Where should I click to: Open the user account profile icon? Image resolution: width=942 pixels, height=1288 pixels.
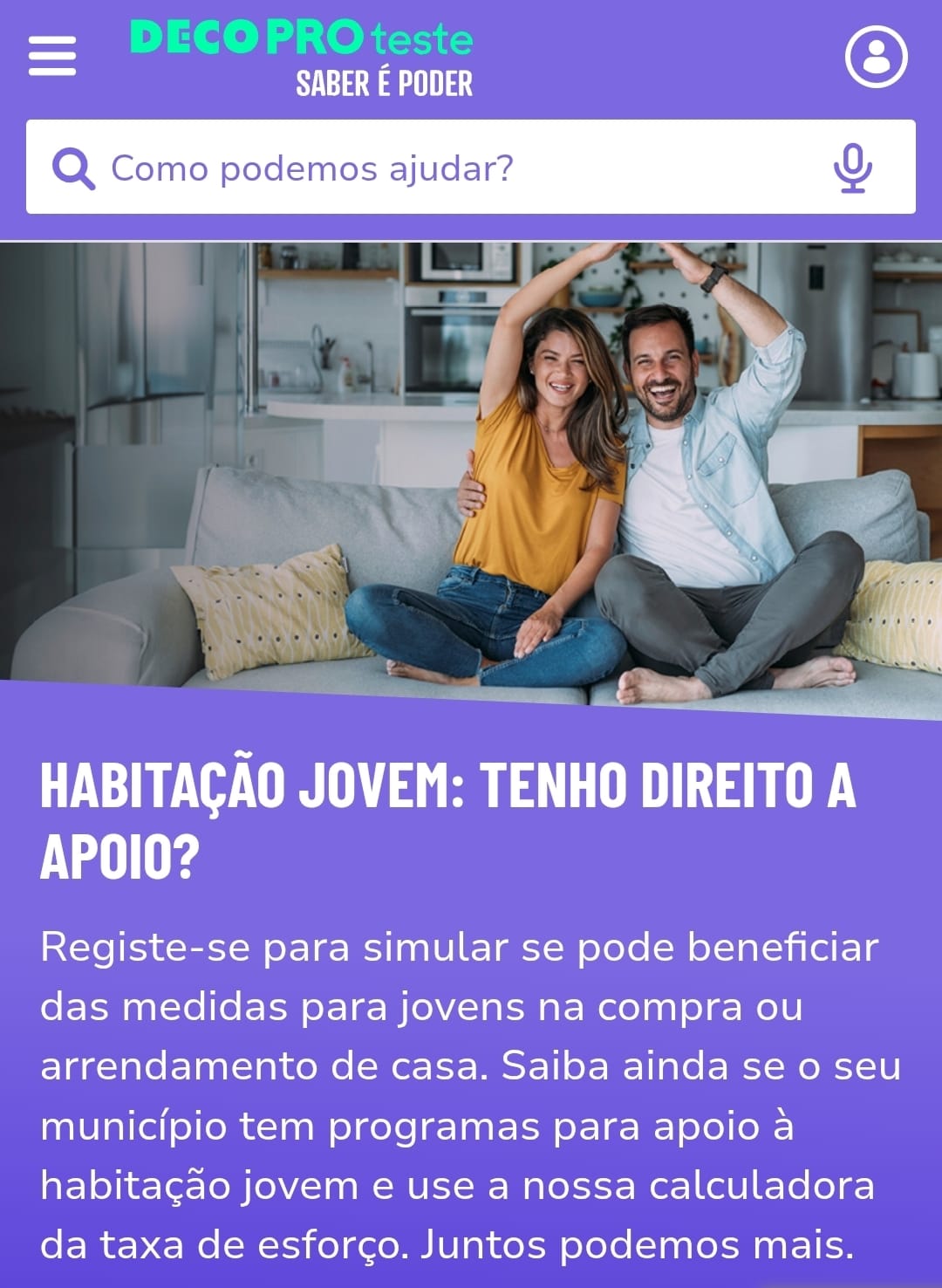876,57
